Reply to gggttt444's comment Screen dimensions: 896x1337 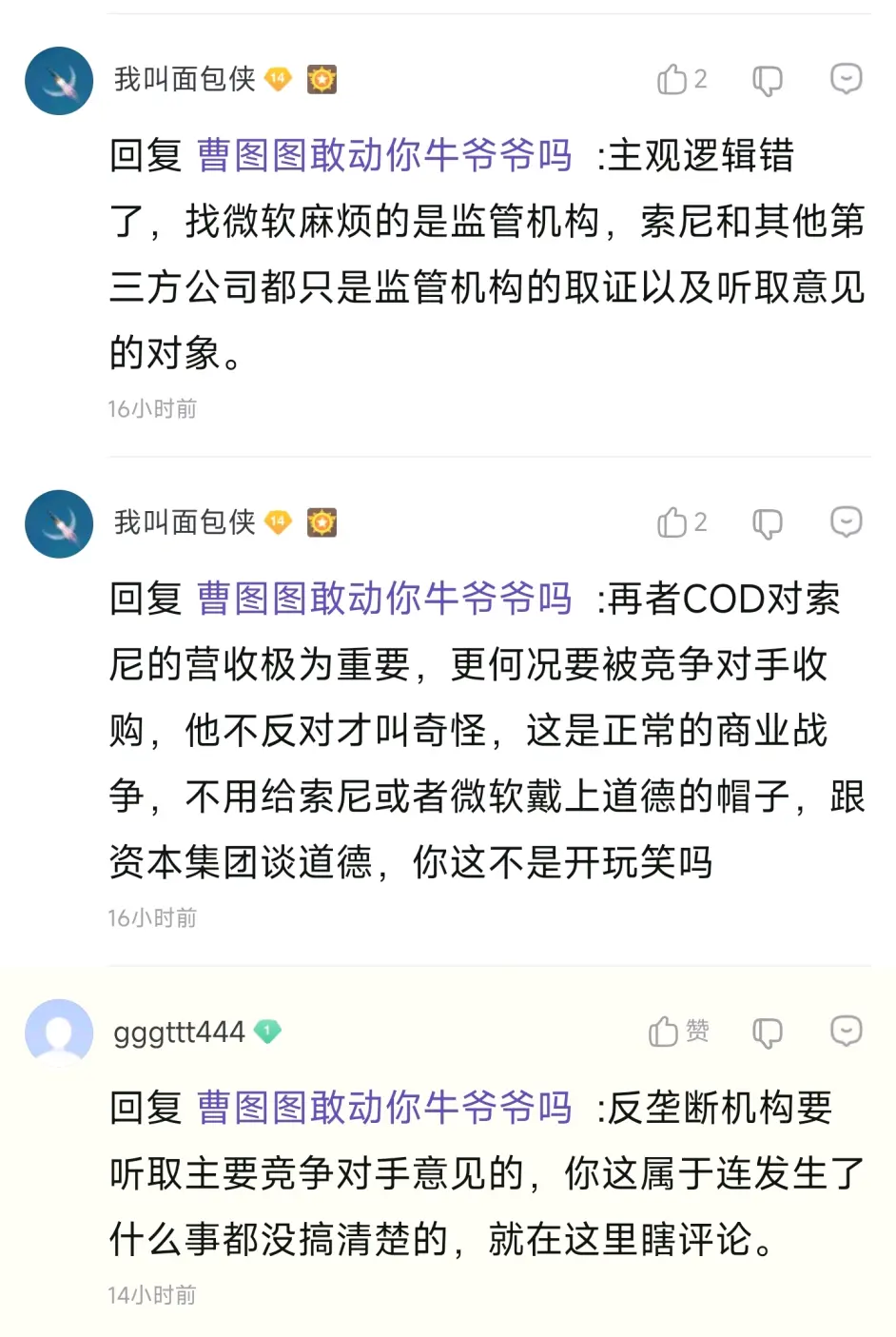846,1031
